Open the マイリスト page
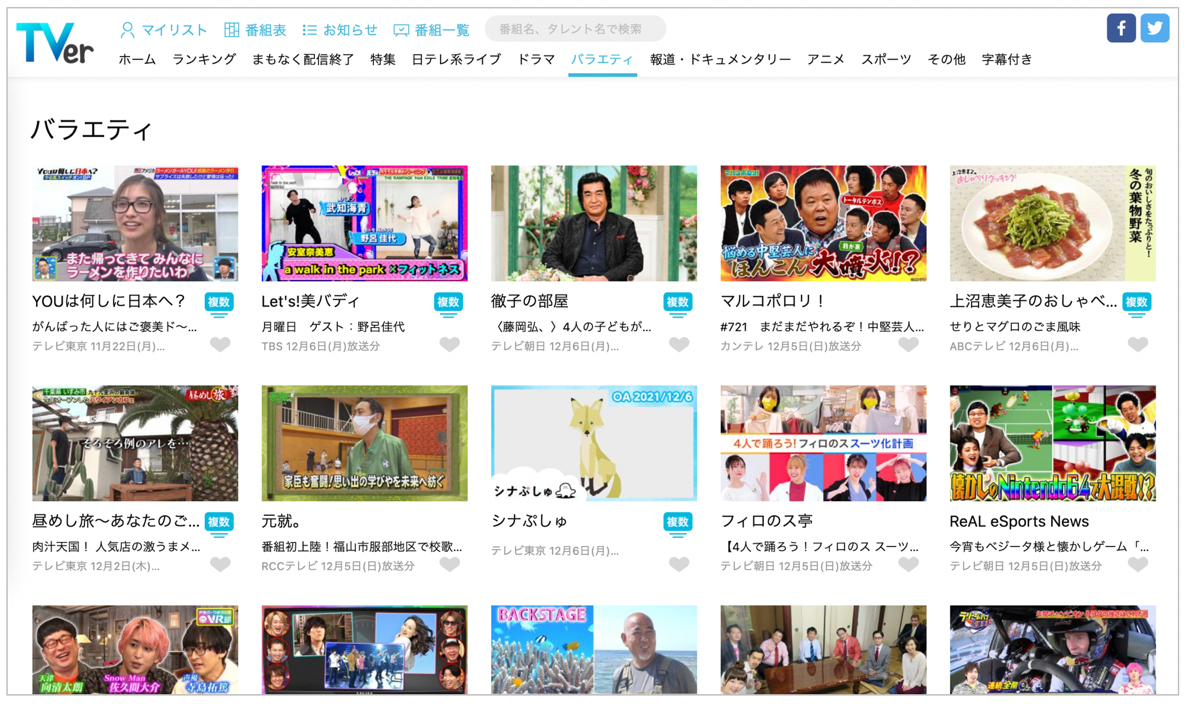Screen dimensions: 1187x704 [163, 30]
